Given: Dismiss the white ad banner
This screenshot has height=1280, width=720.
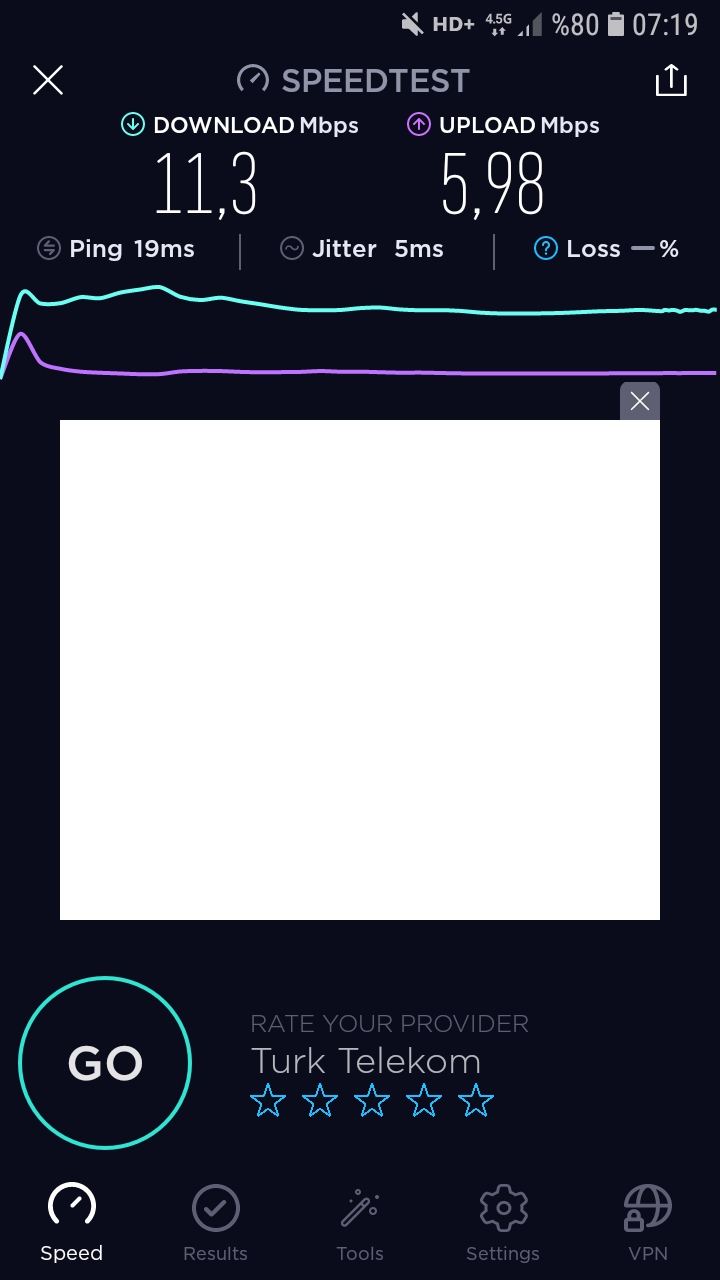Looking at the screenshot, I should [x=640, y=401].
